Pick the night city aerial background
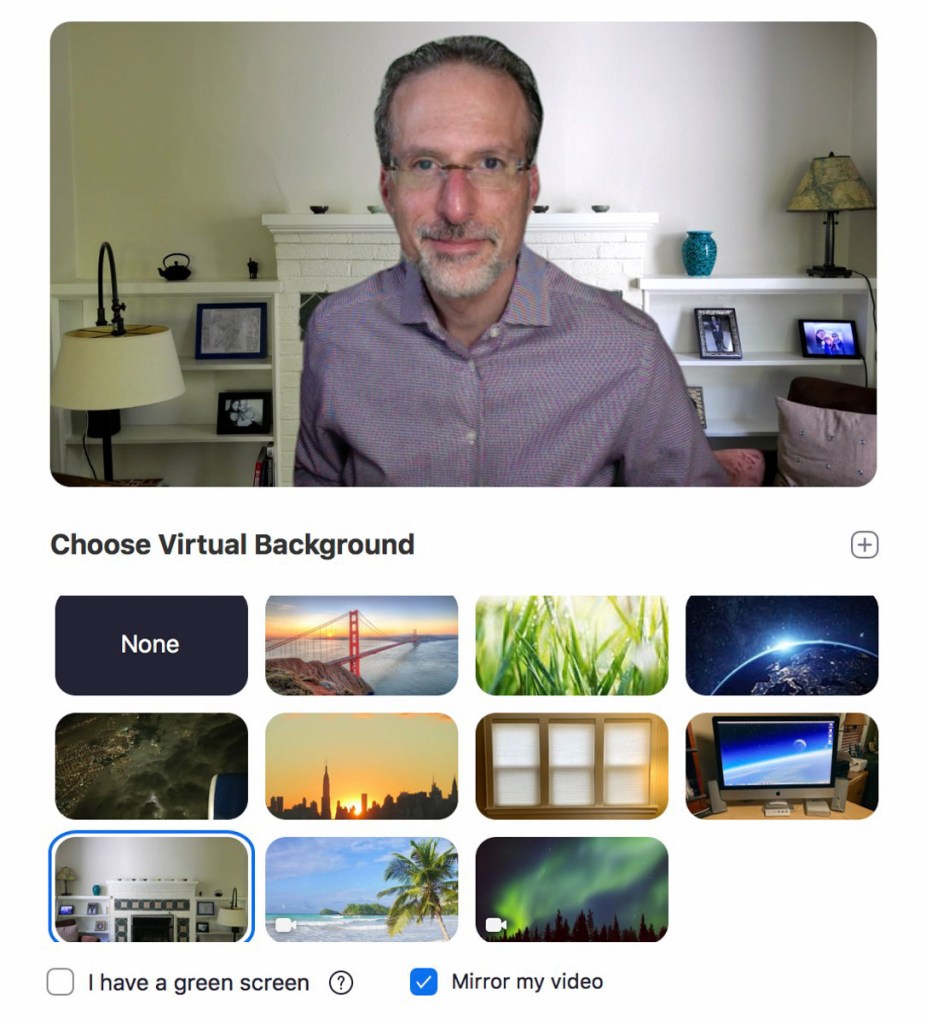 pos(150,766)
